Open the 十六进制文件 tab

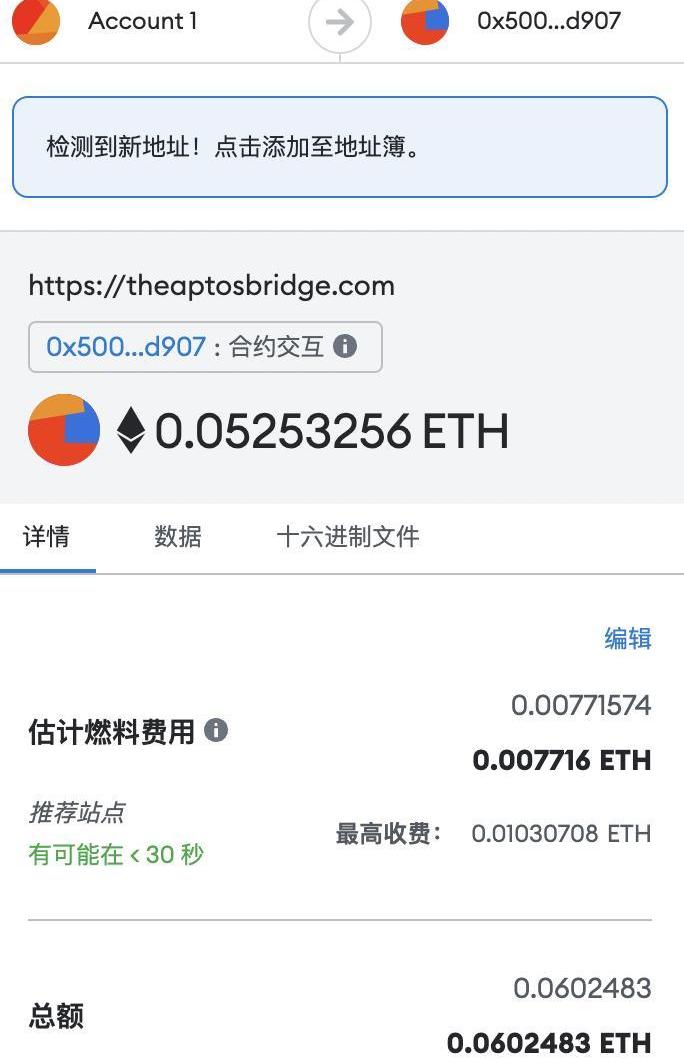pyautogui.click(x=347, y=537)
